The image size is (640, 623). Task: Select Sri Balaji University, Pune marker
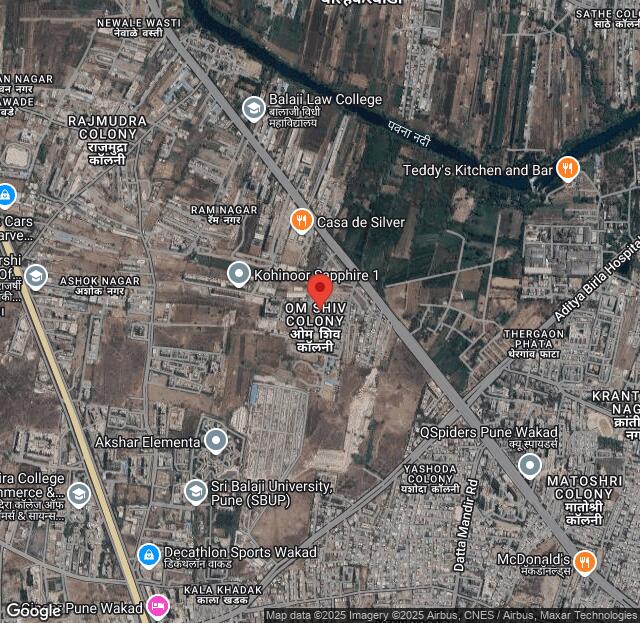(196, 492)
